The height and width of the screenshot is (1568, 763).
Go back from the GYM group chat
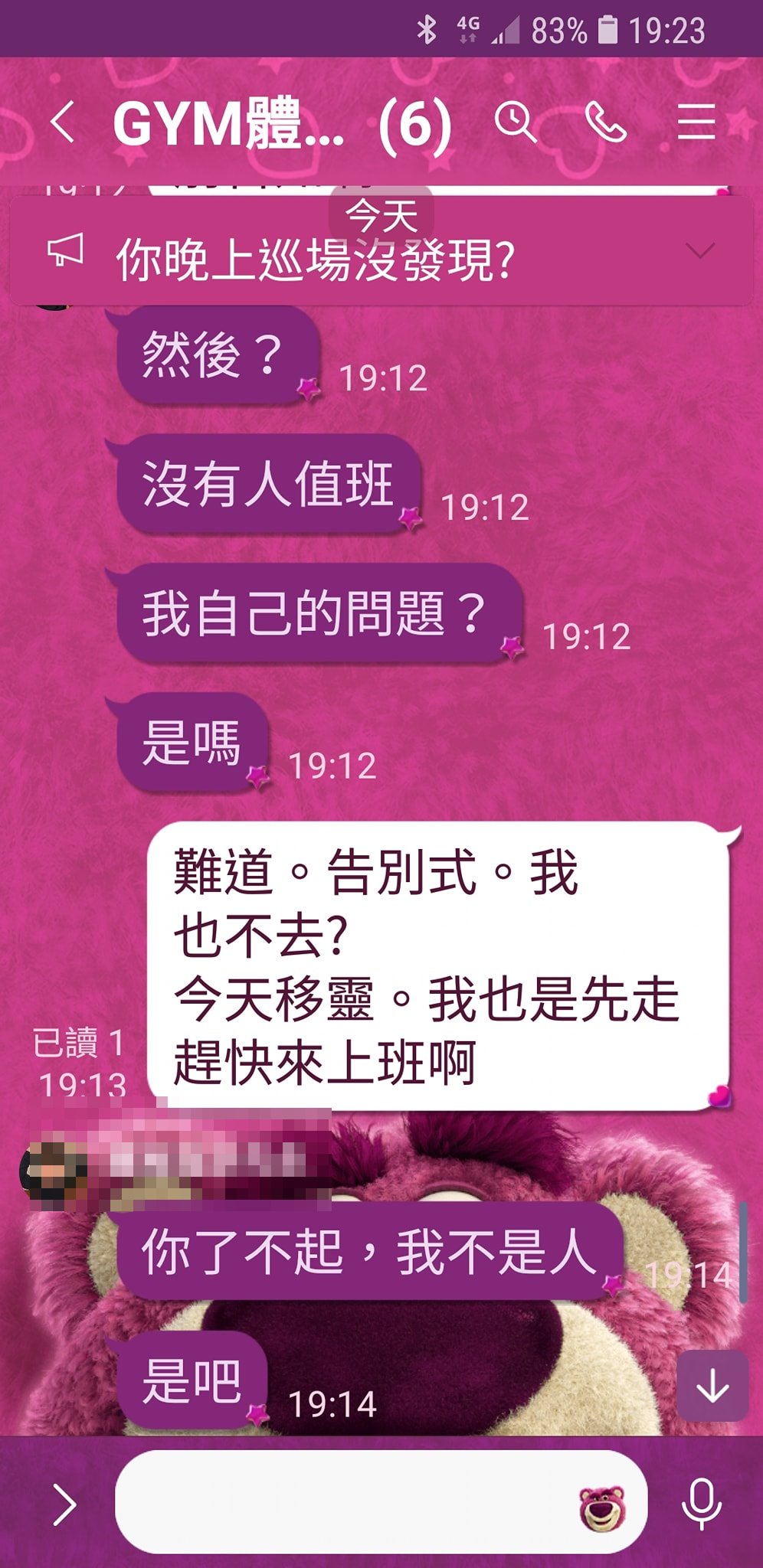tap(63, 122)
